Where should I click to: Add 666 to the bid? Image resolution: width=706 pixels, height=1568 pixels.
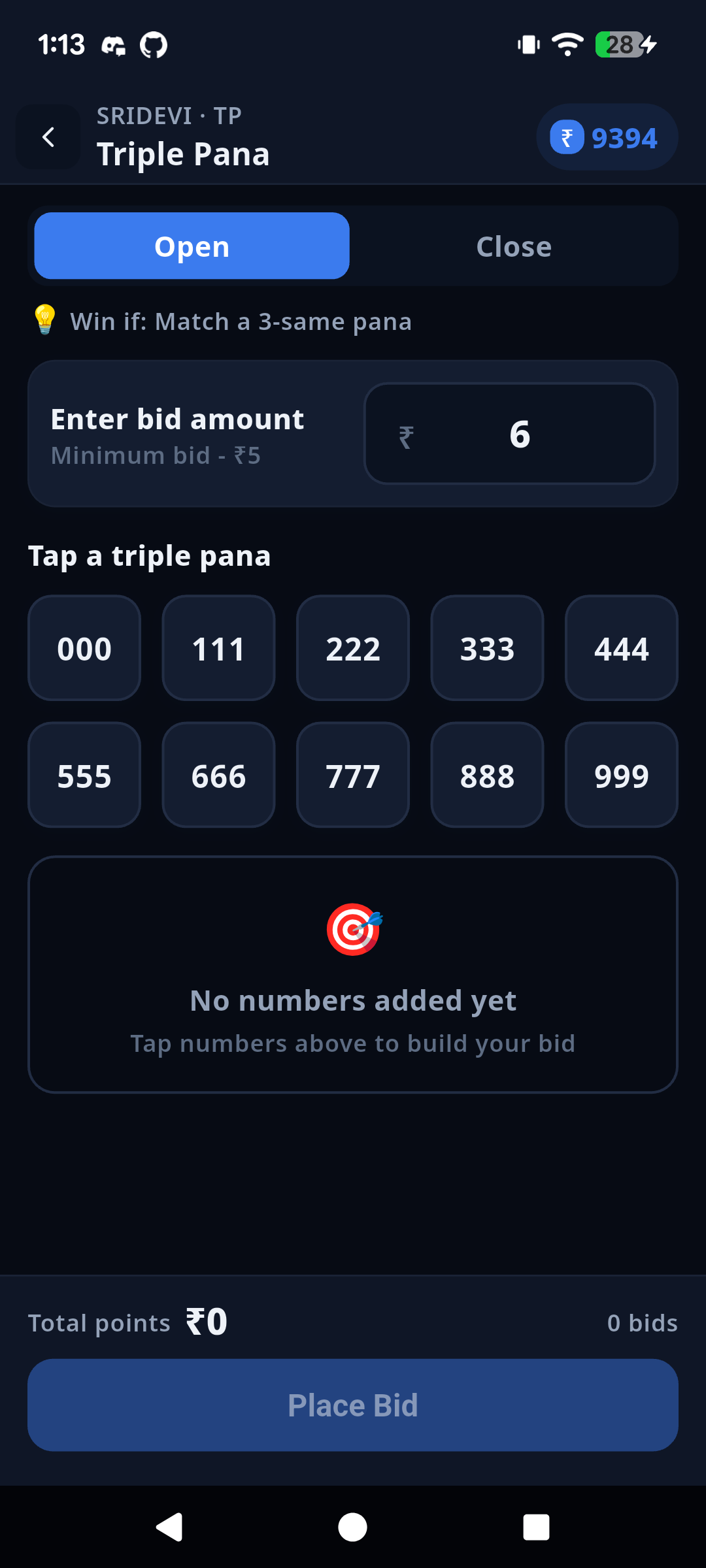click(x=218, y=775)
